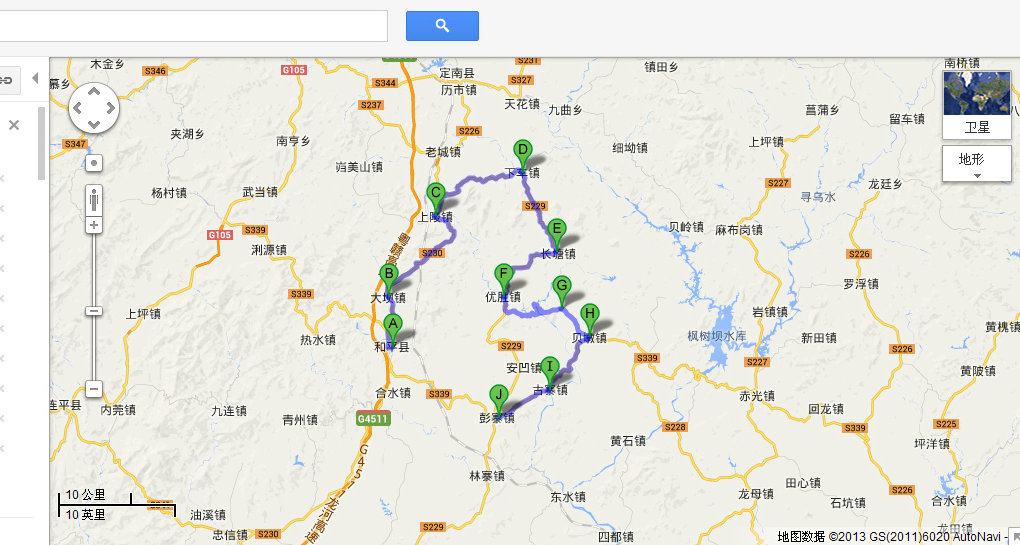The height and width of the screenshot is (545, 1020).
Task: Select route marker E at 长塘镇
Action: (557, 229)
